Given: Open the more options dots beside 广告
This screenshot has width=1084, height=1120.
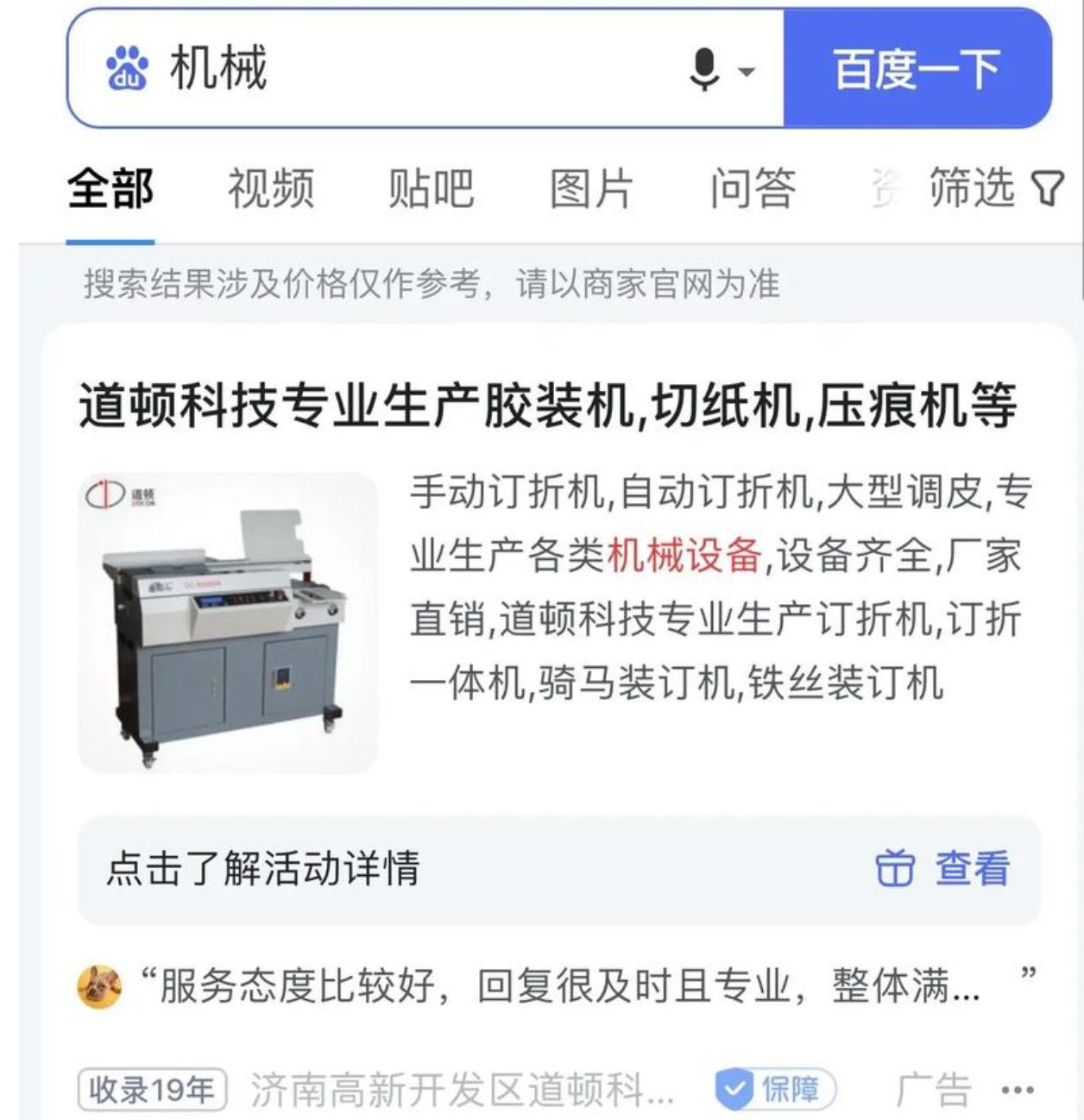Looking at the screenshot, I should (x=1018, y=1090).
